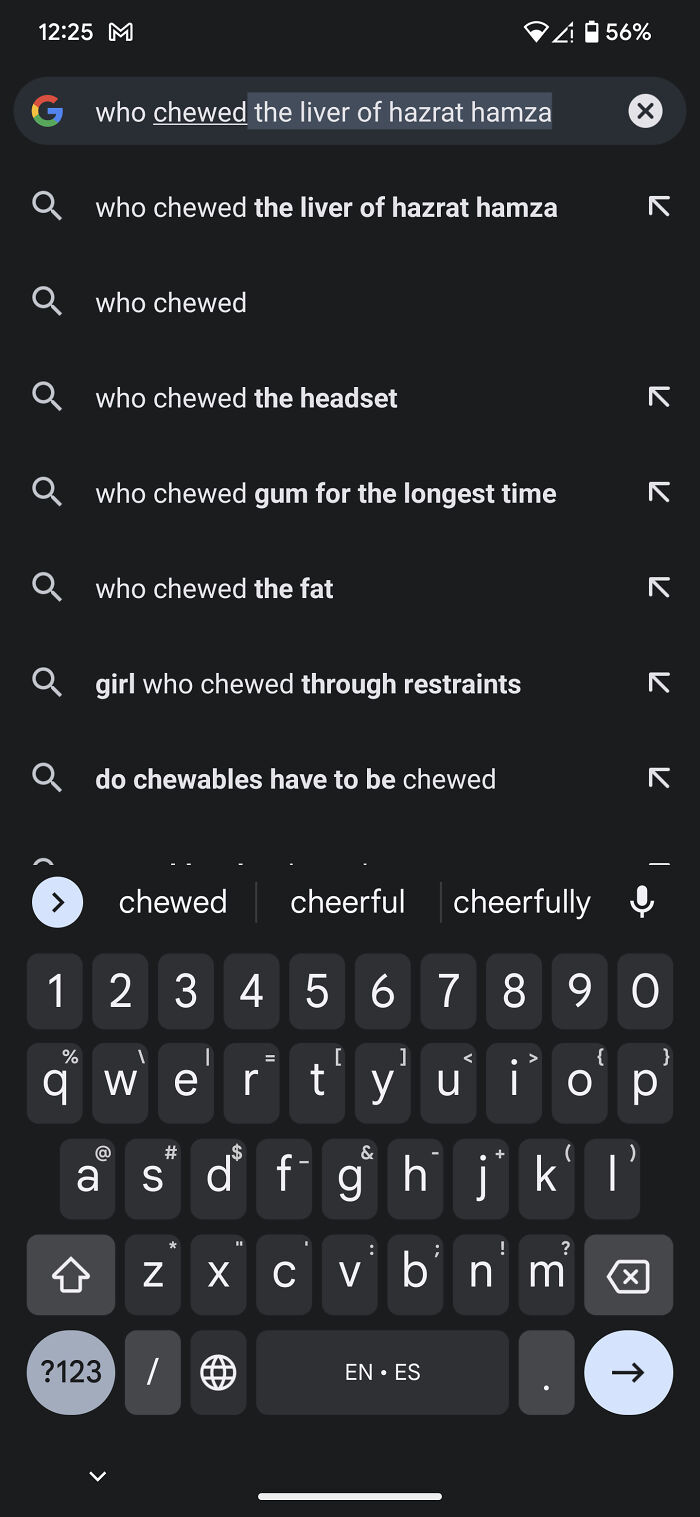This screenshot has height=1517, width=700.
Task: Pick the 'who chewed the fat' suggestion
Action: click(x=214, y=588)
